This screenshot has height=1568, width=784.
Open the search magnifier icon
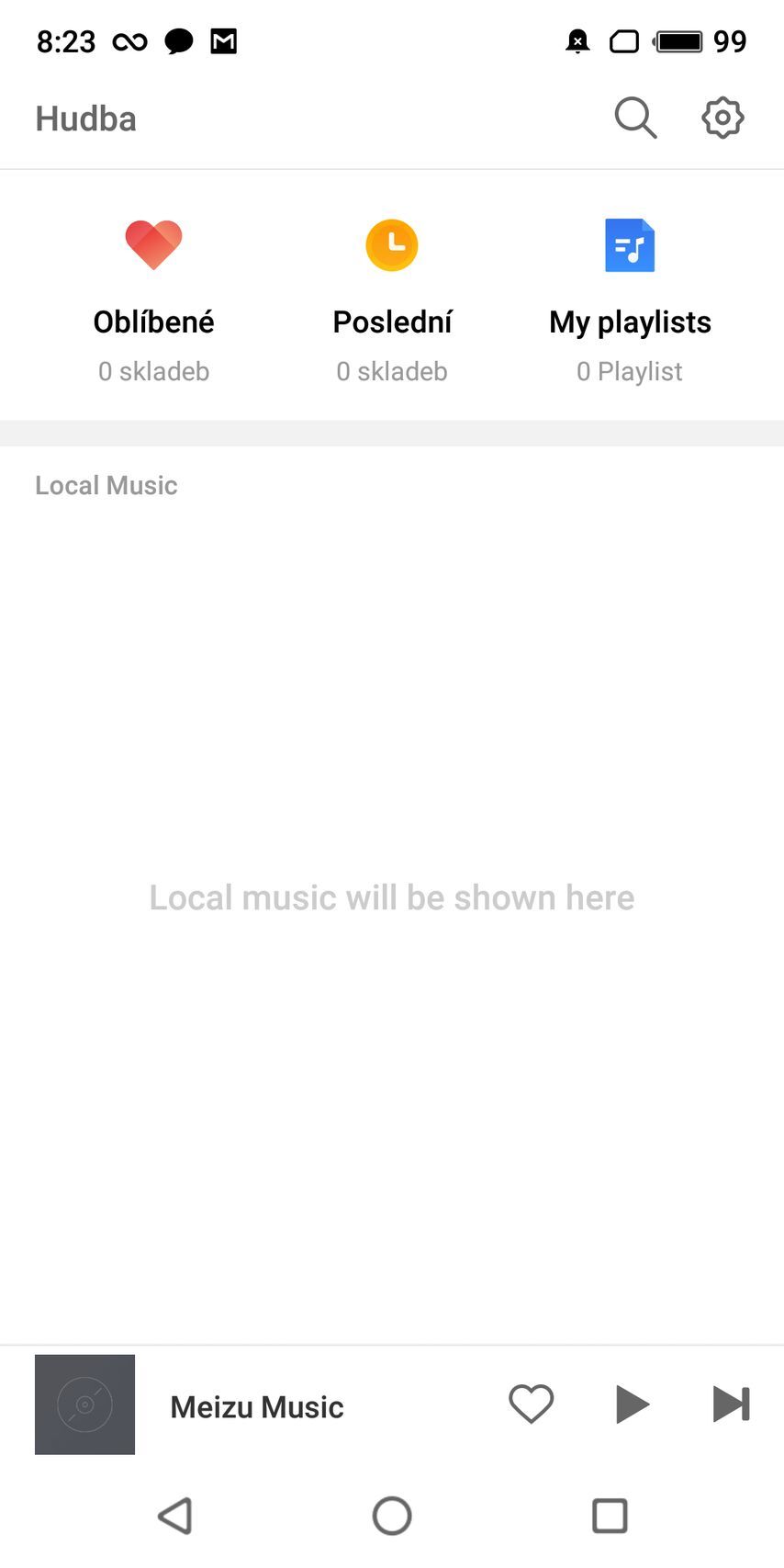point(635,118)
